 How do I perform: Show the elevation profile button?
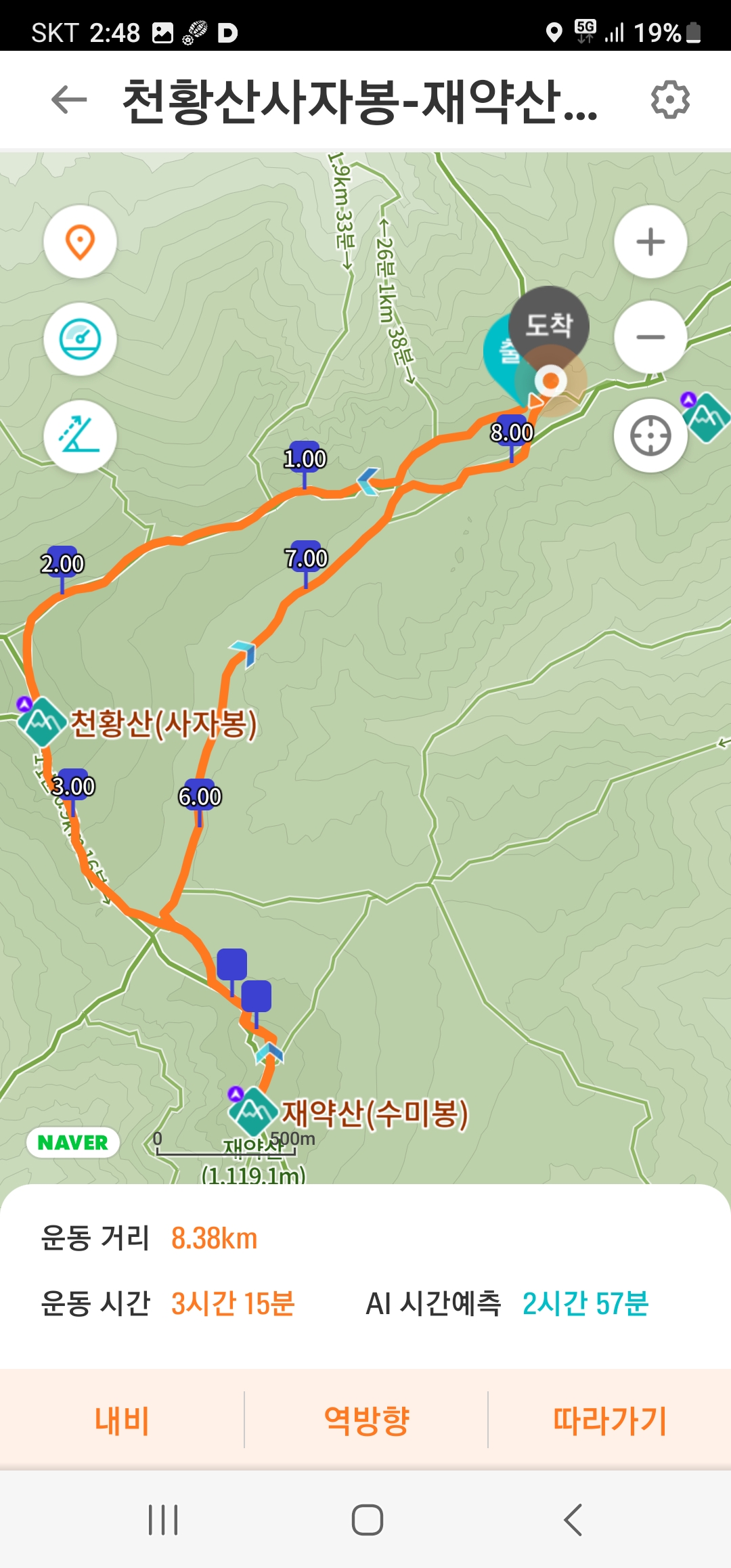80,436
